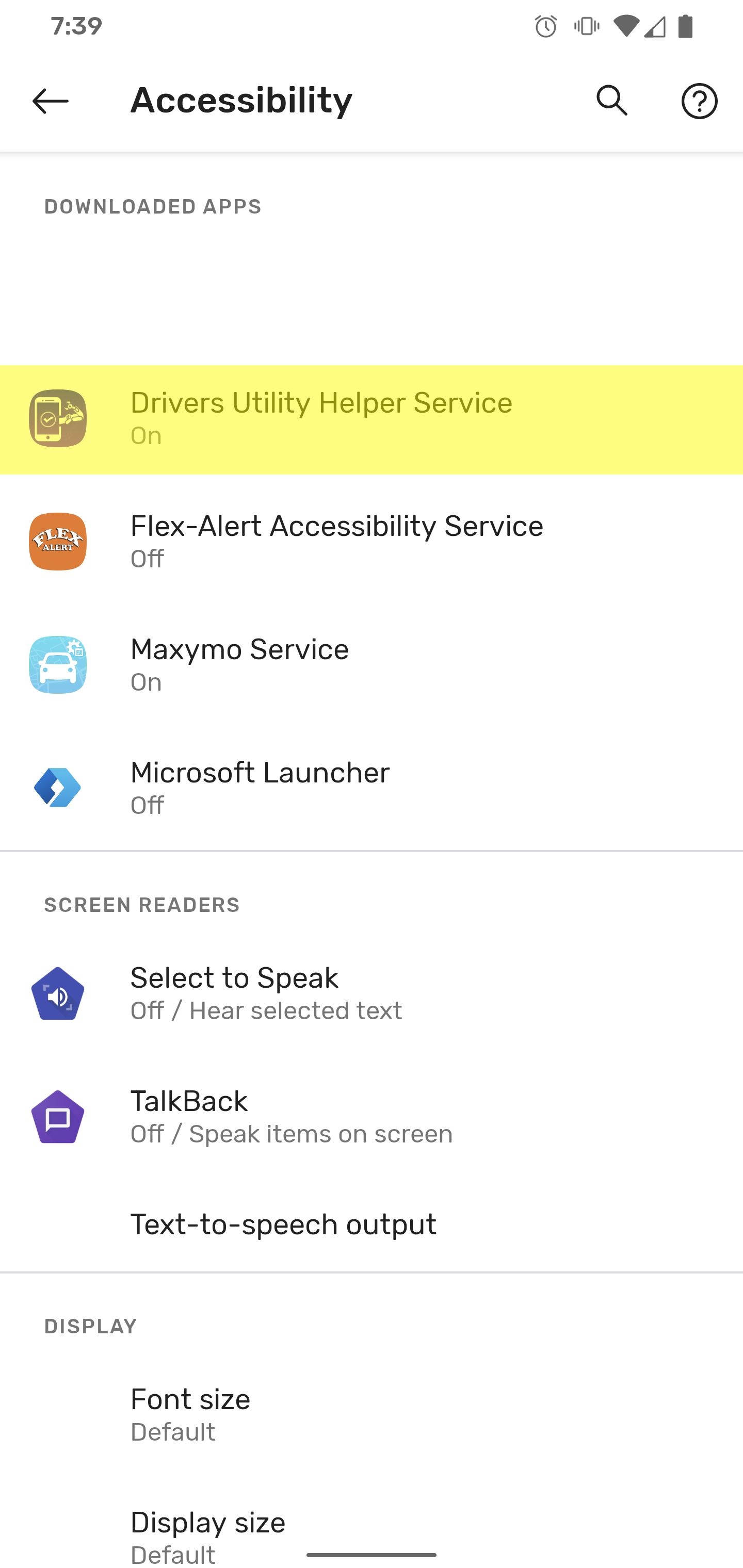Open Microsoft Launcher accessibility settings
The height and width of the screenshot is (1568, 743).
click(371, 787)
